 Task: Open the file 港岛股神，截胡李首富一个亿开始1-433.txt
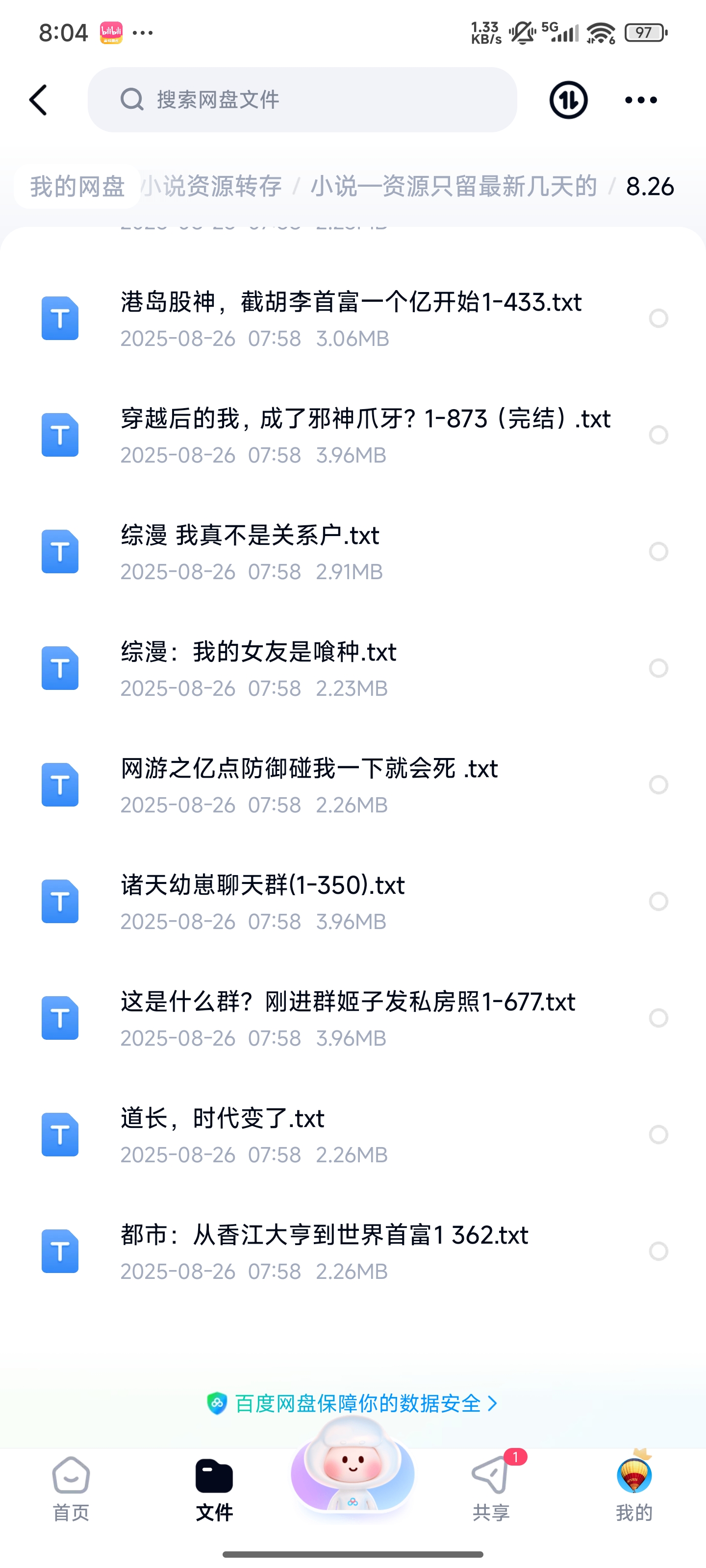click(351, 318)
